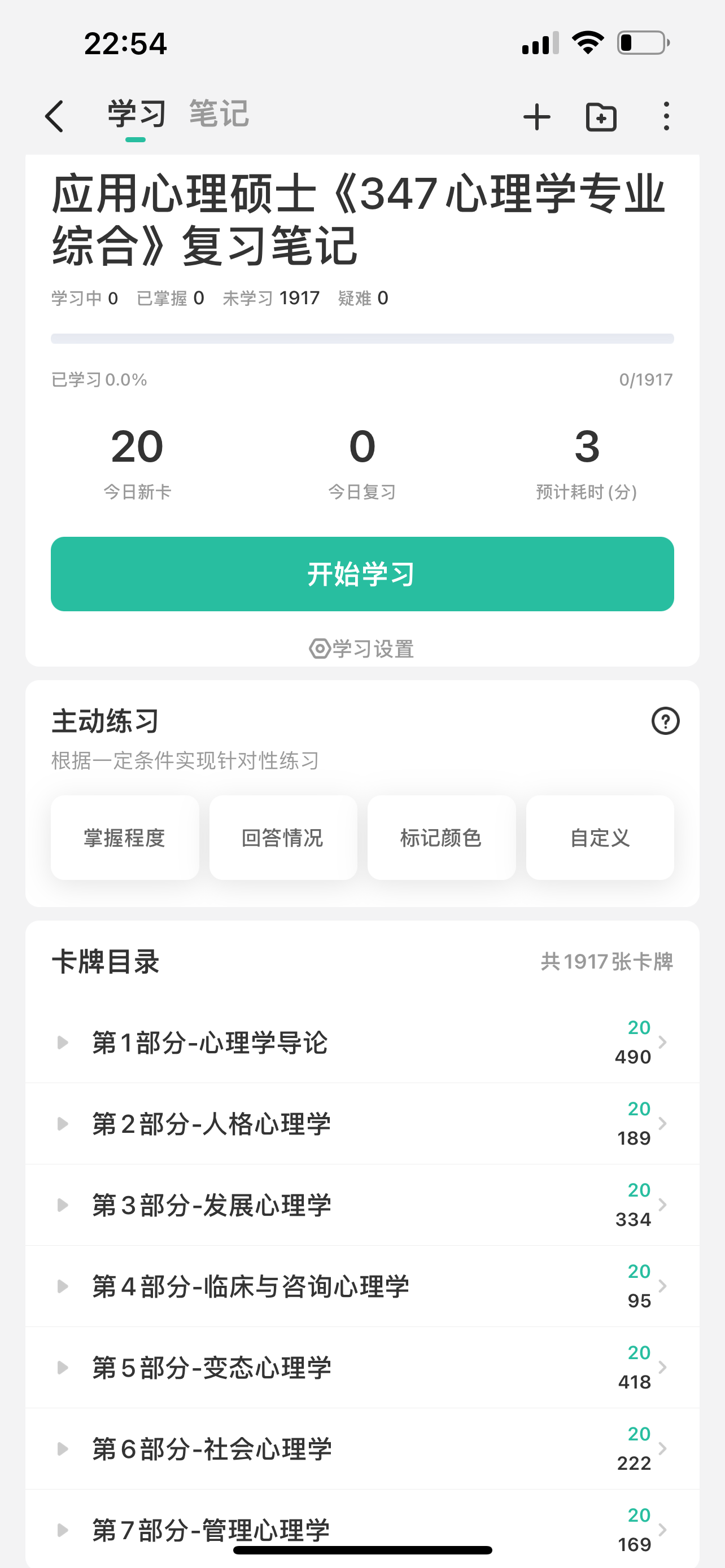Switch to the 笔记 tab

tap(219, 114)
